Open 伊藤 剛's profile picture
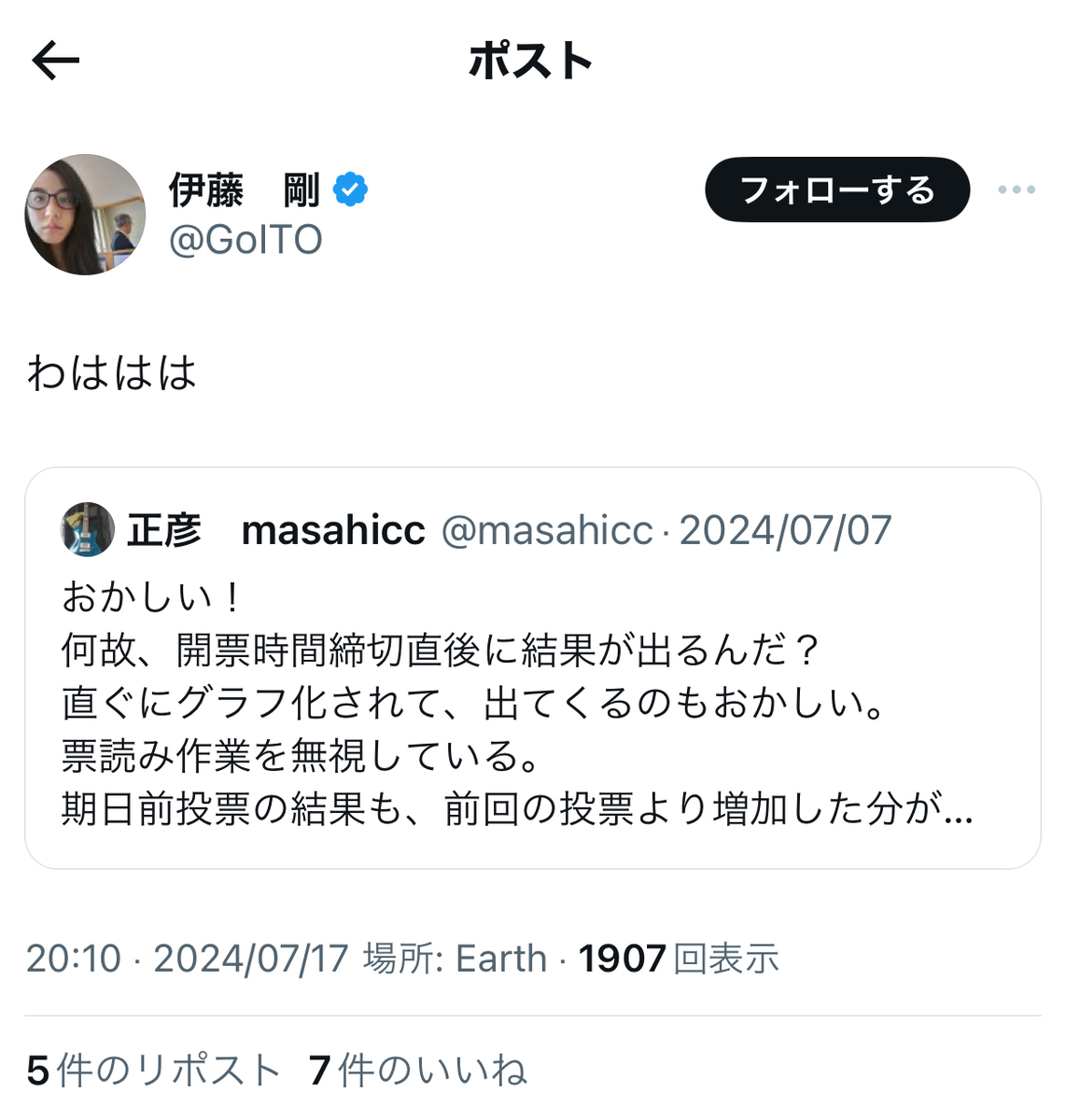1066x1120 pixels. click(x=85, y=215)
